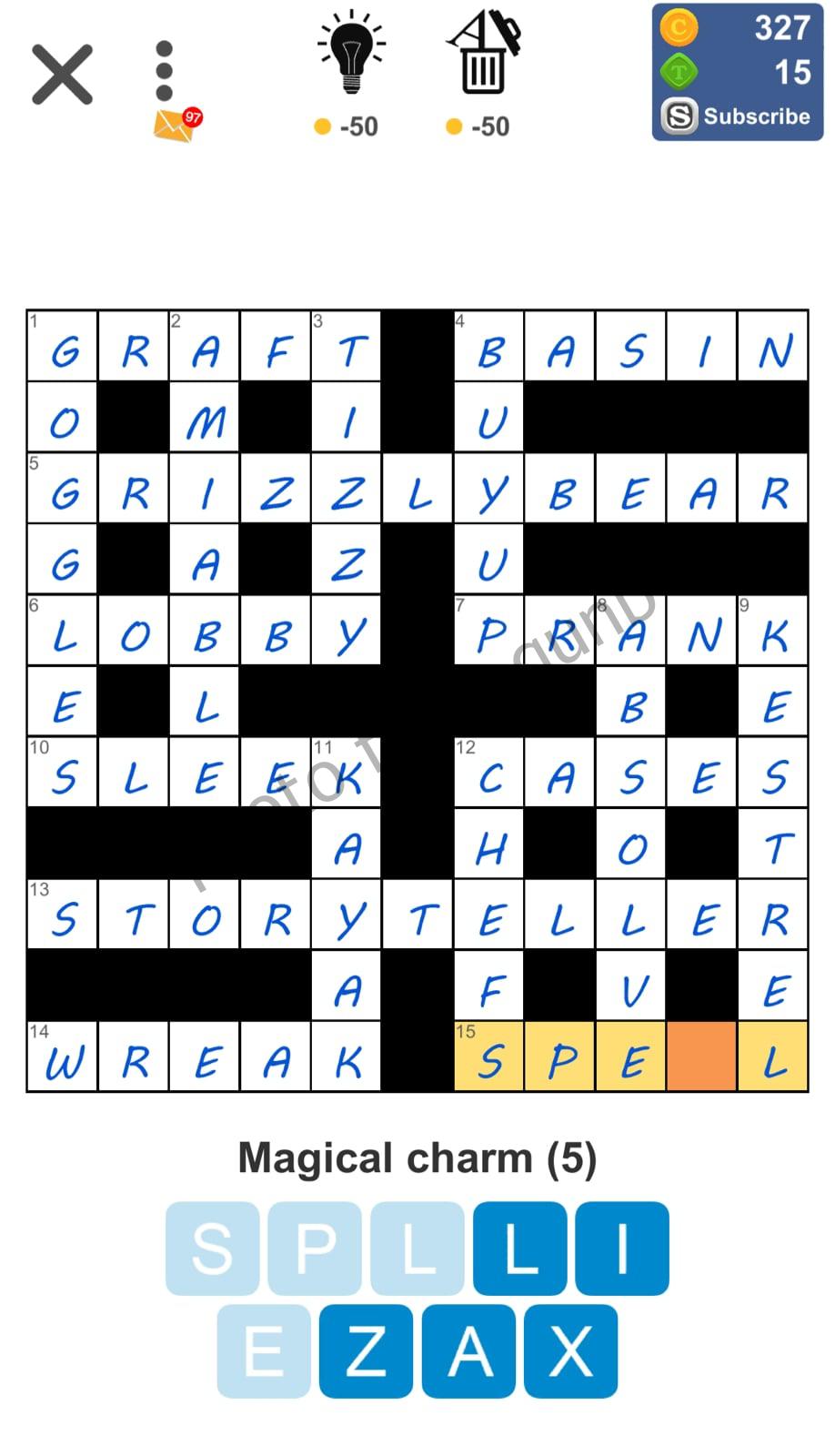Open the three-dot overflow menu
This screenshot has width=835, height=1456.
click(x=165, y=71)
